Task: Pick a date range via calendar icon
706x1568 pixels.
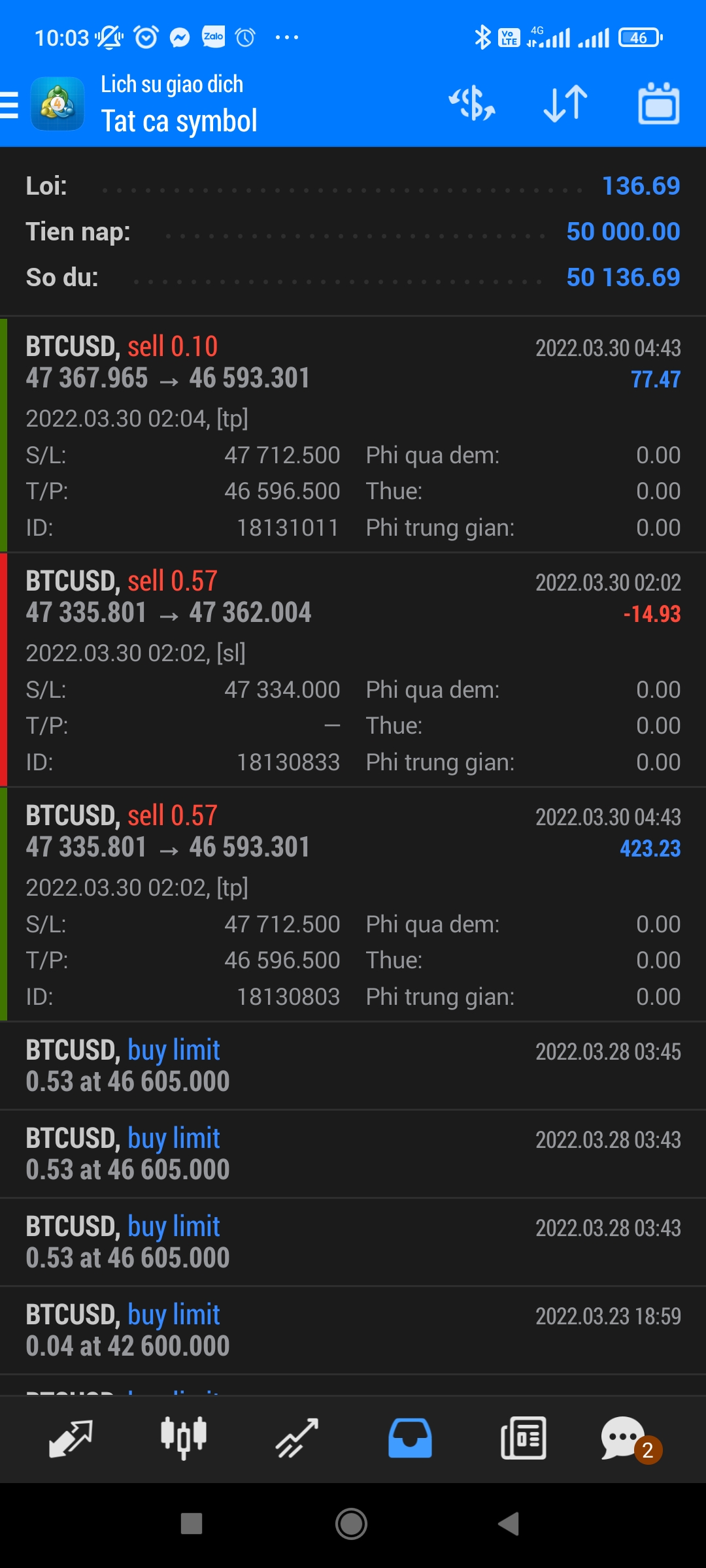Action: click(658, 104)
